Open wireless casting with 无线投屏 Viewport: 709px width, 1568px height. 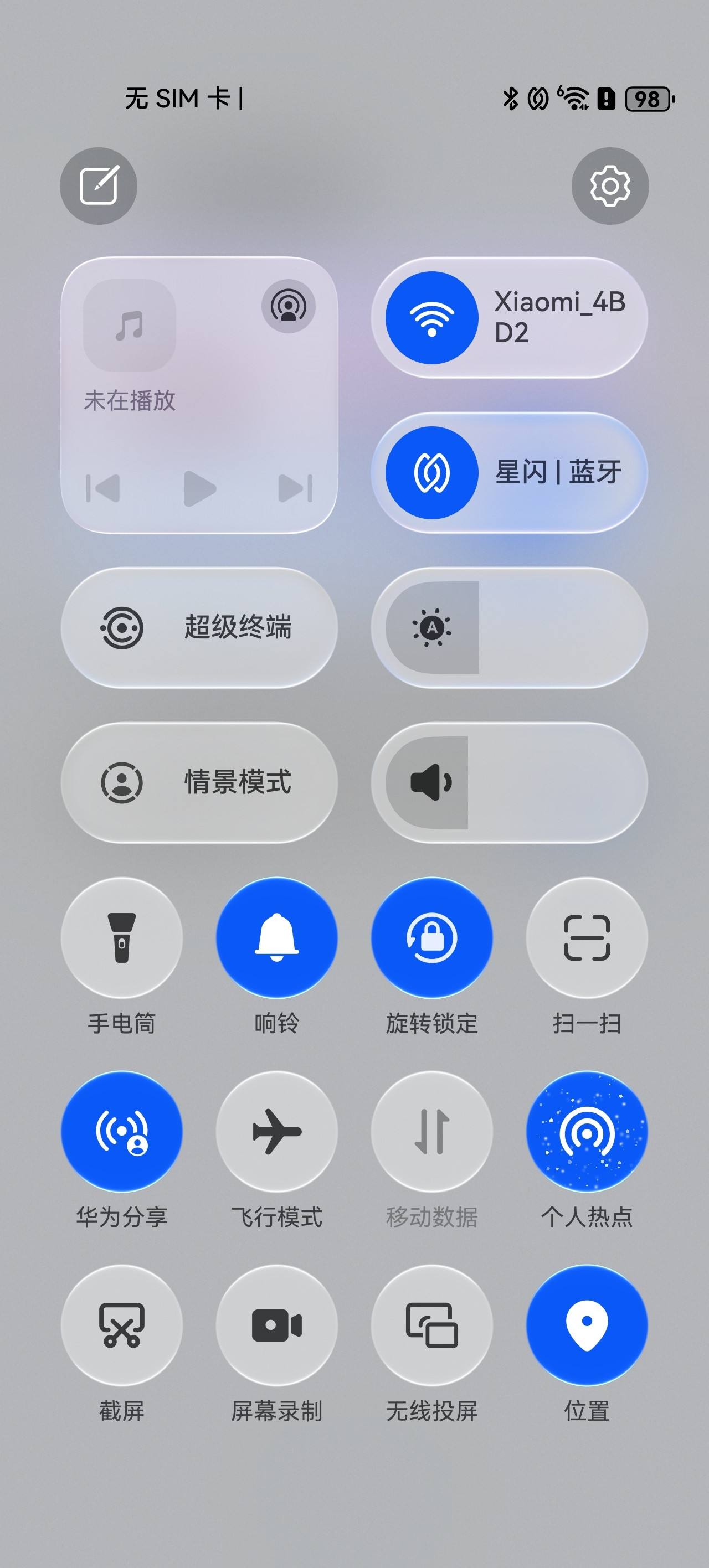point(431,1324)
